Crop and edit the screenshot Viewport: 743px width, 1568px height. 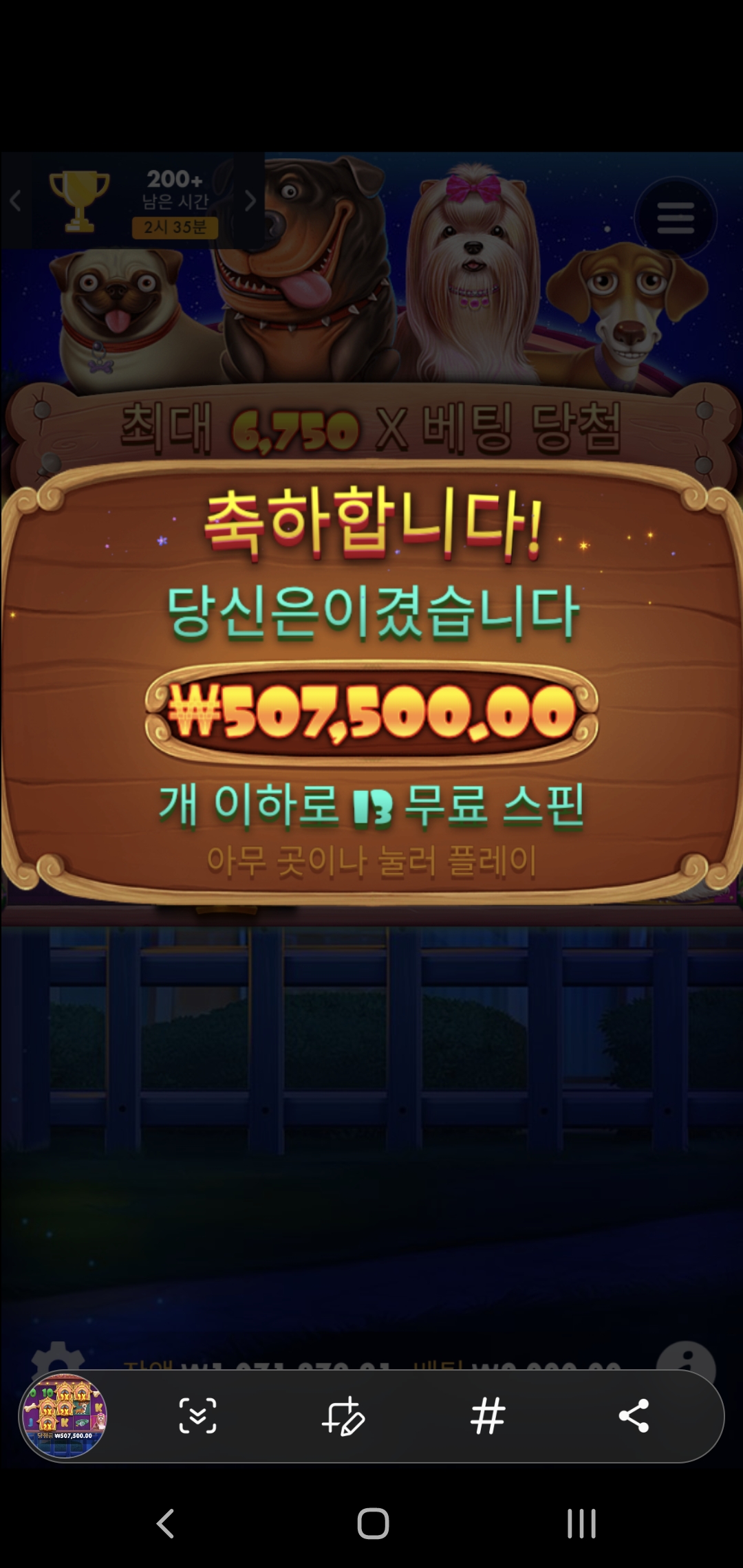(343, 1415)
